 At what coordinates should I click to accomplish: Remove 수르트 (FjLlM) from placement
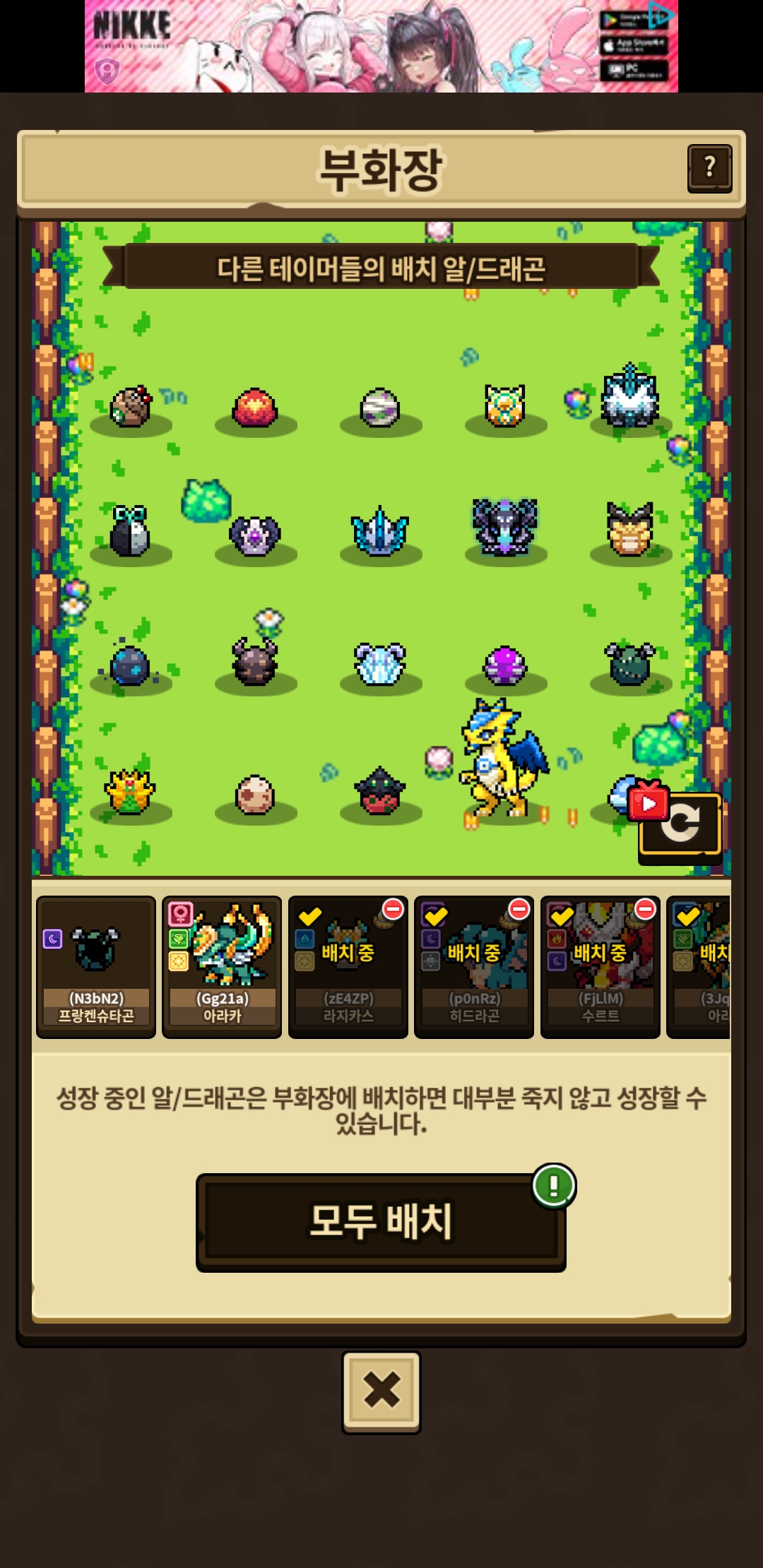(645, 909)
